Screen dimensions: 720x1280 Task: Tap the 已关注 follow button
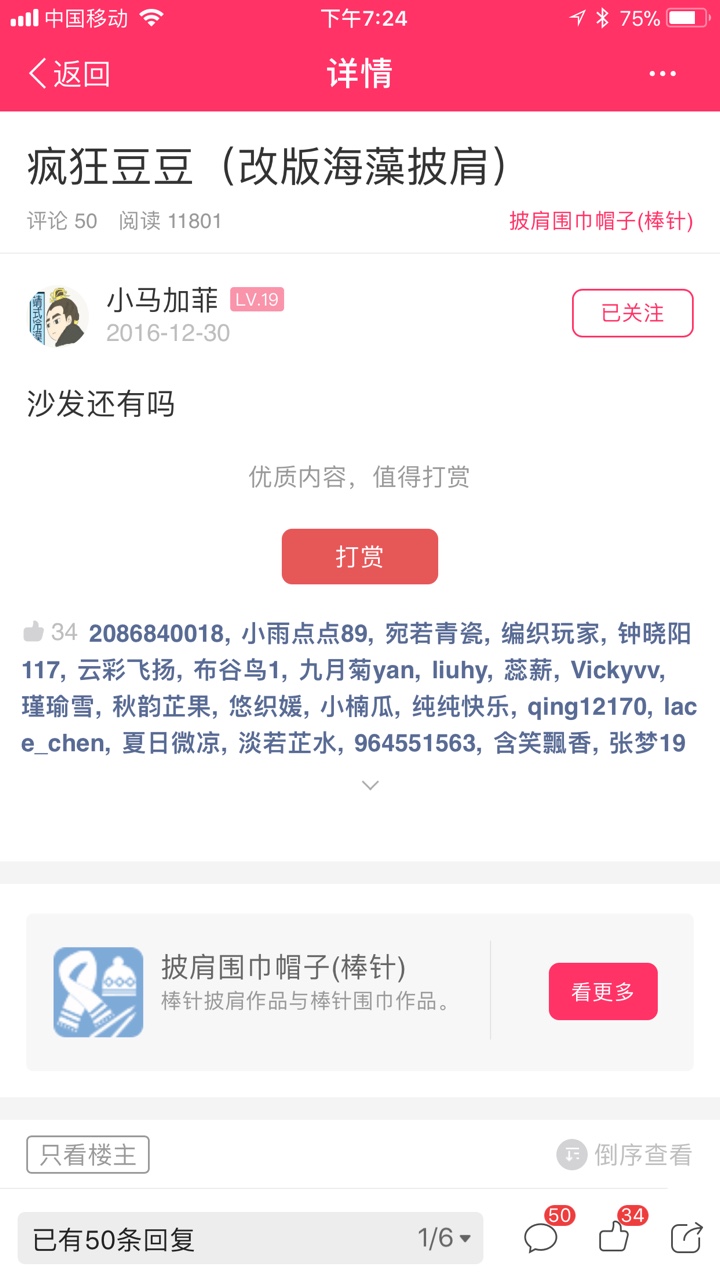632,313
